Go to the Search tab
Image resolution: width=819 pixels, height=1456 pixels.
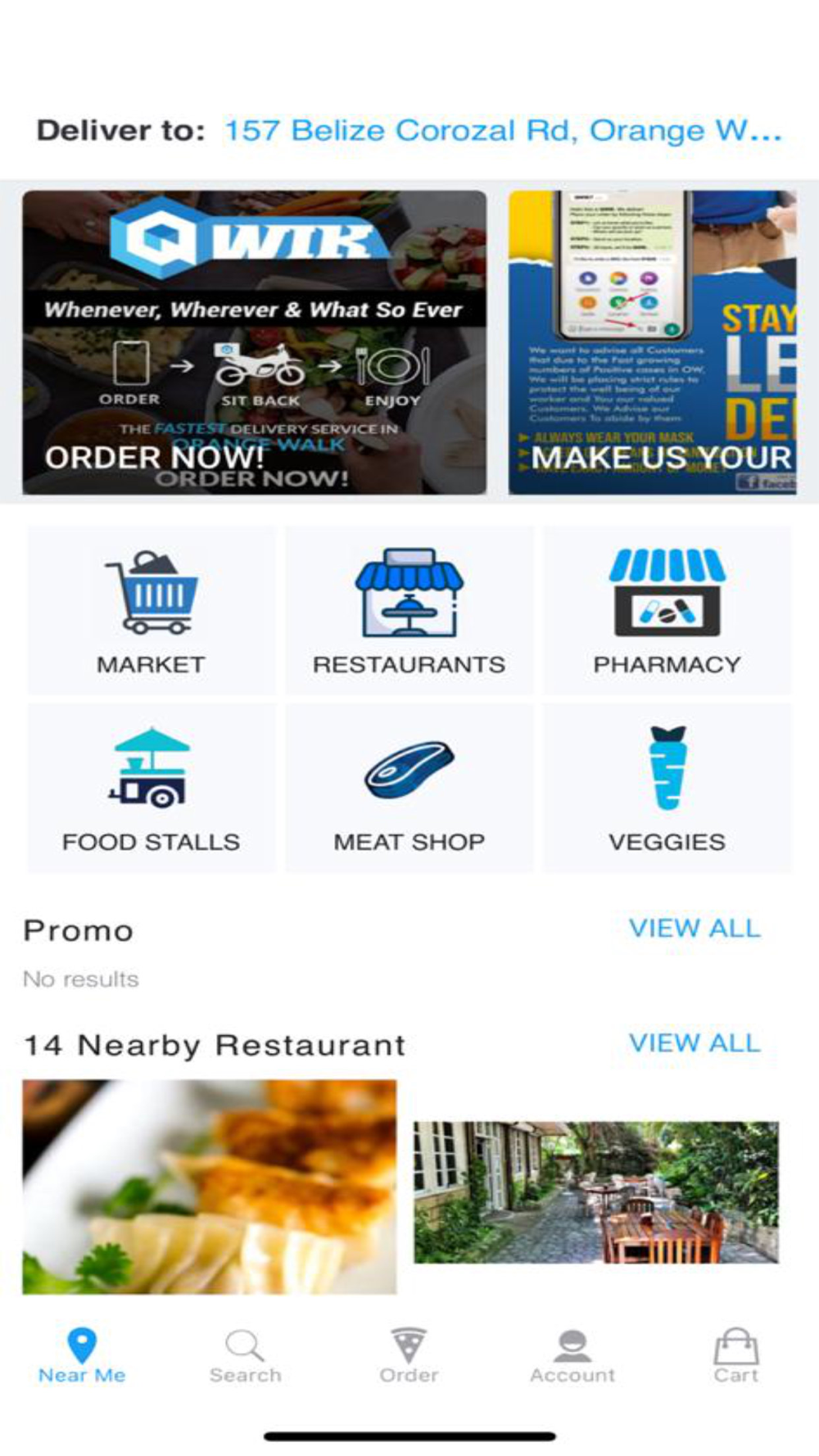tap(245, 1356)
